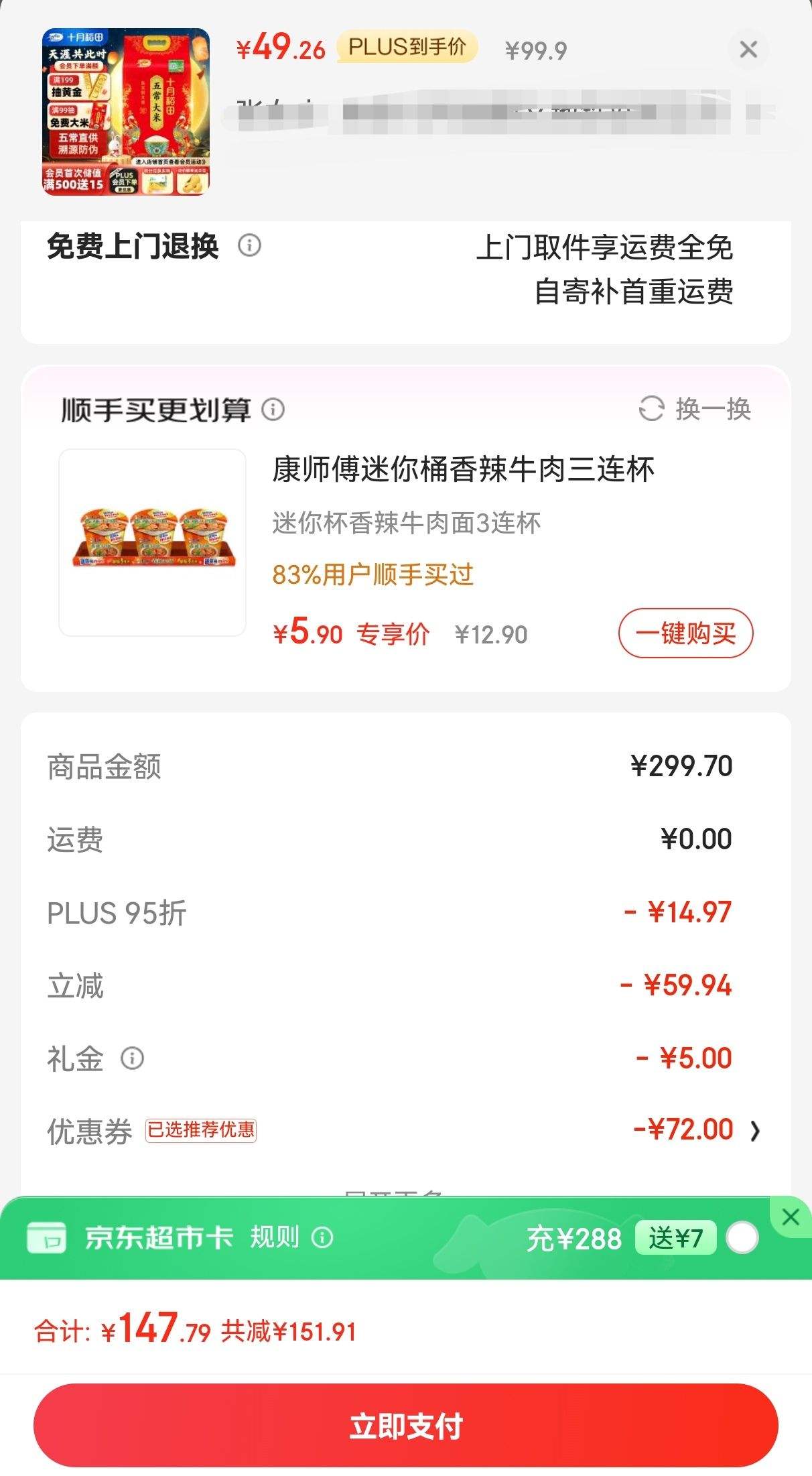Image resolution: width=812 pixels, height=1476 pixels.
Task: Open the 康师傅迷你桶 product image
Action: point(153,542)
